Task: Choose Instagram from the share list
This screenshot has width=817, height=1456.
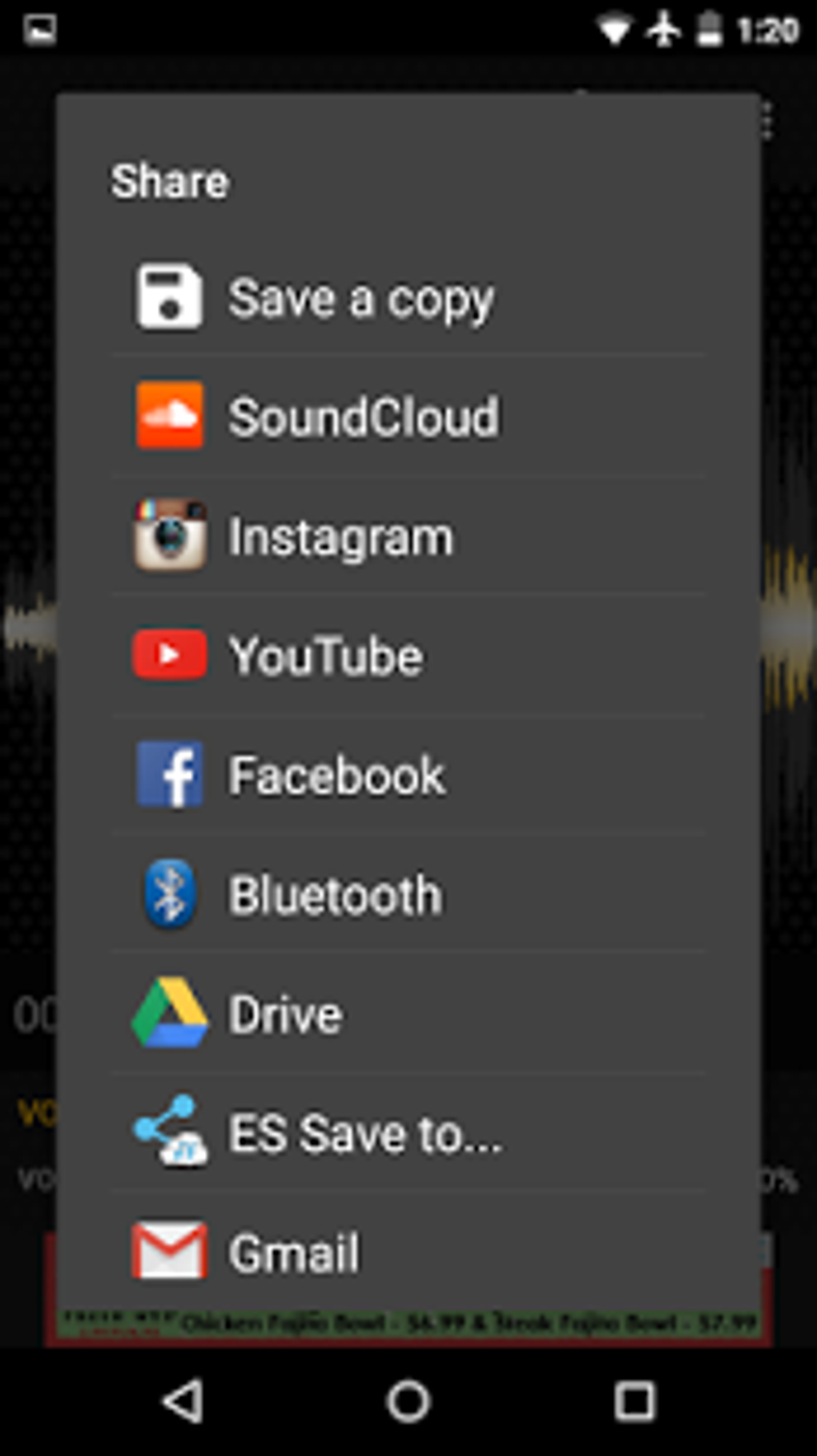Action: pos(408,536)
